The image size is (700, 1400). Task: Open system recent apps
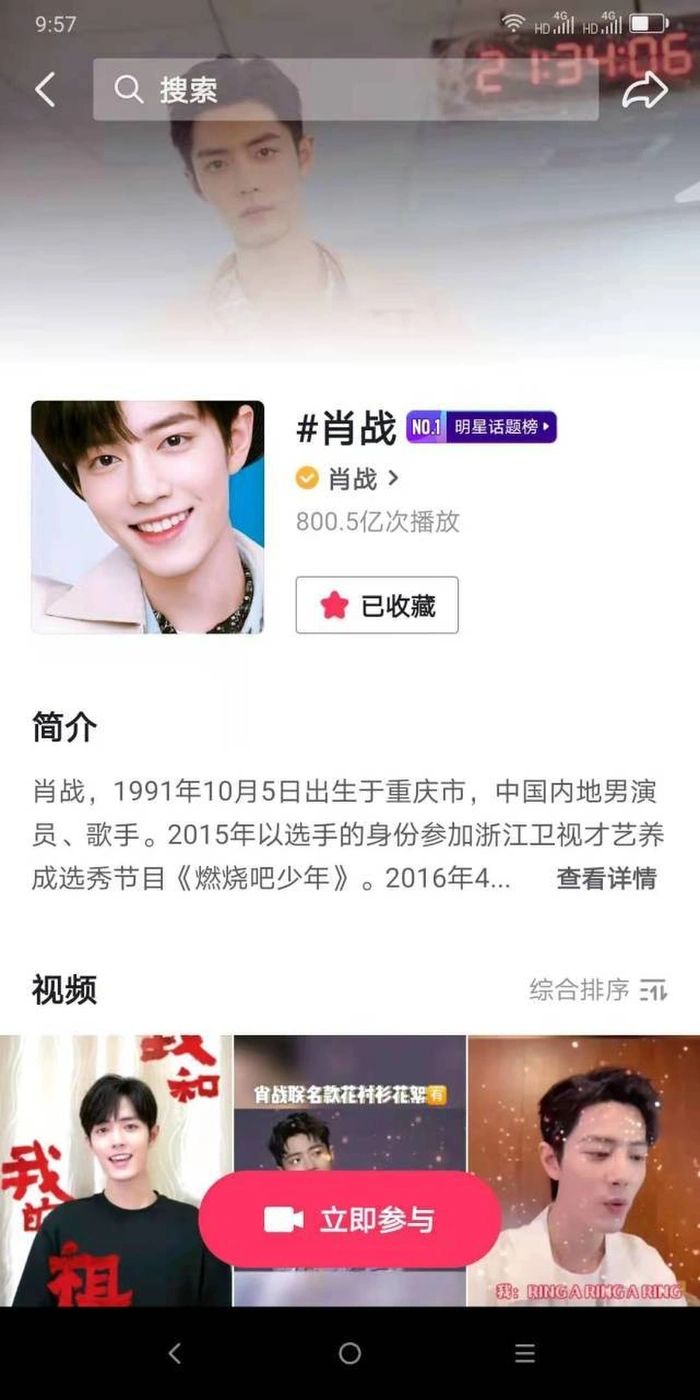click(525, 1353)
